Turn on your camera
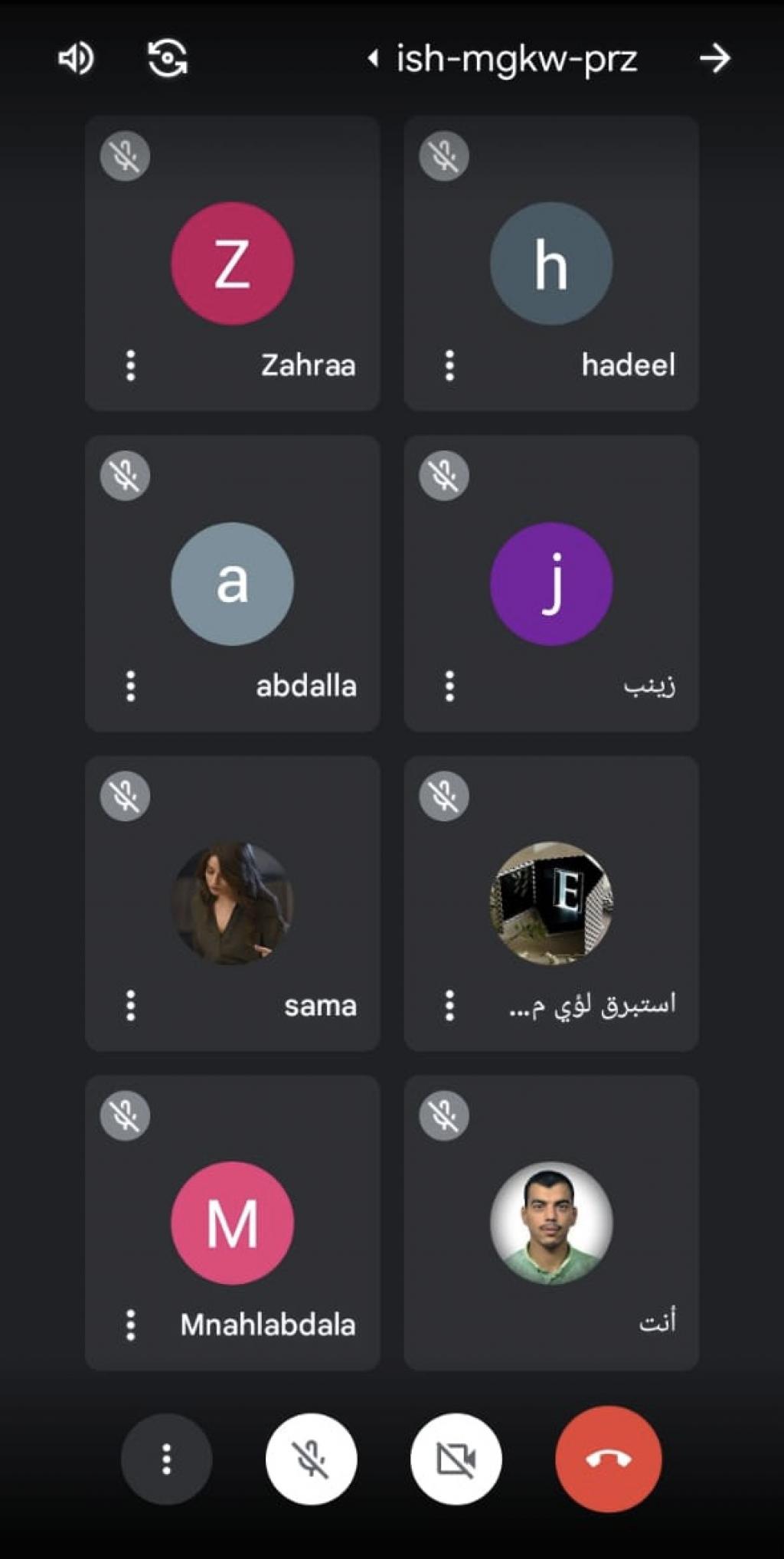 point(456,1459)
